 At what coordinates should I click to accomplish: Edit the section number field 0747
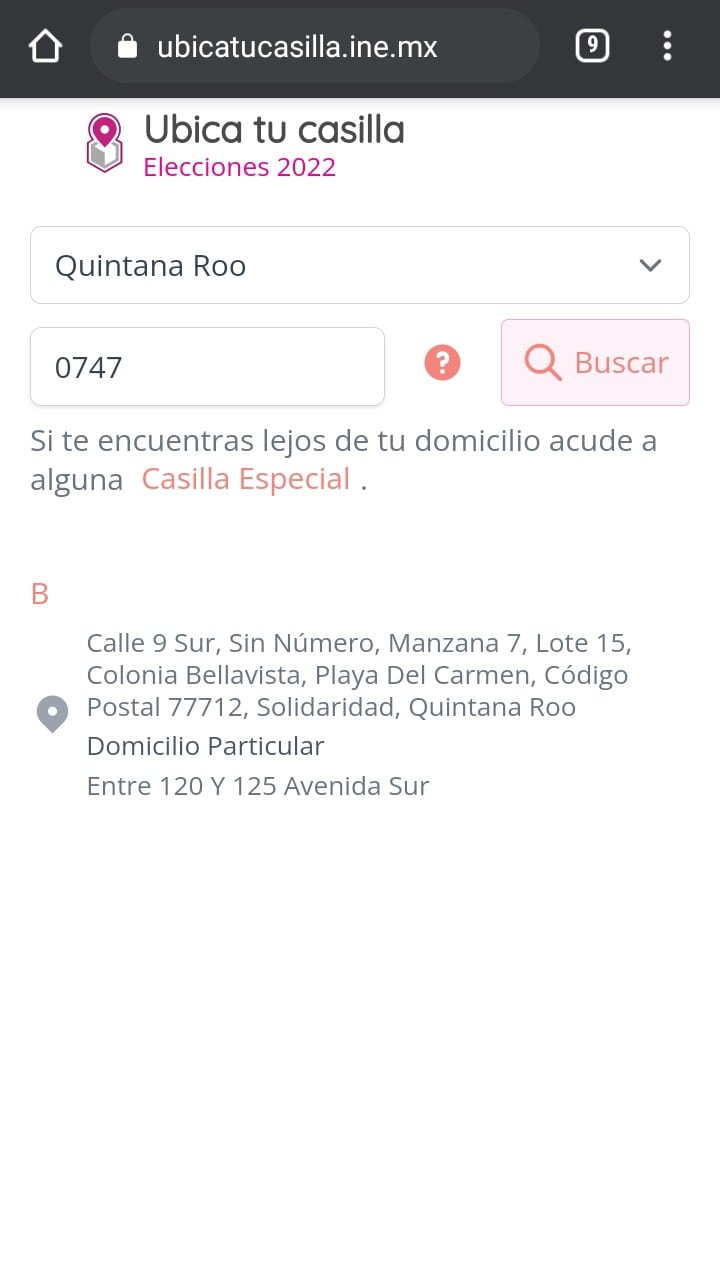coord(207,367)
